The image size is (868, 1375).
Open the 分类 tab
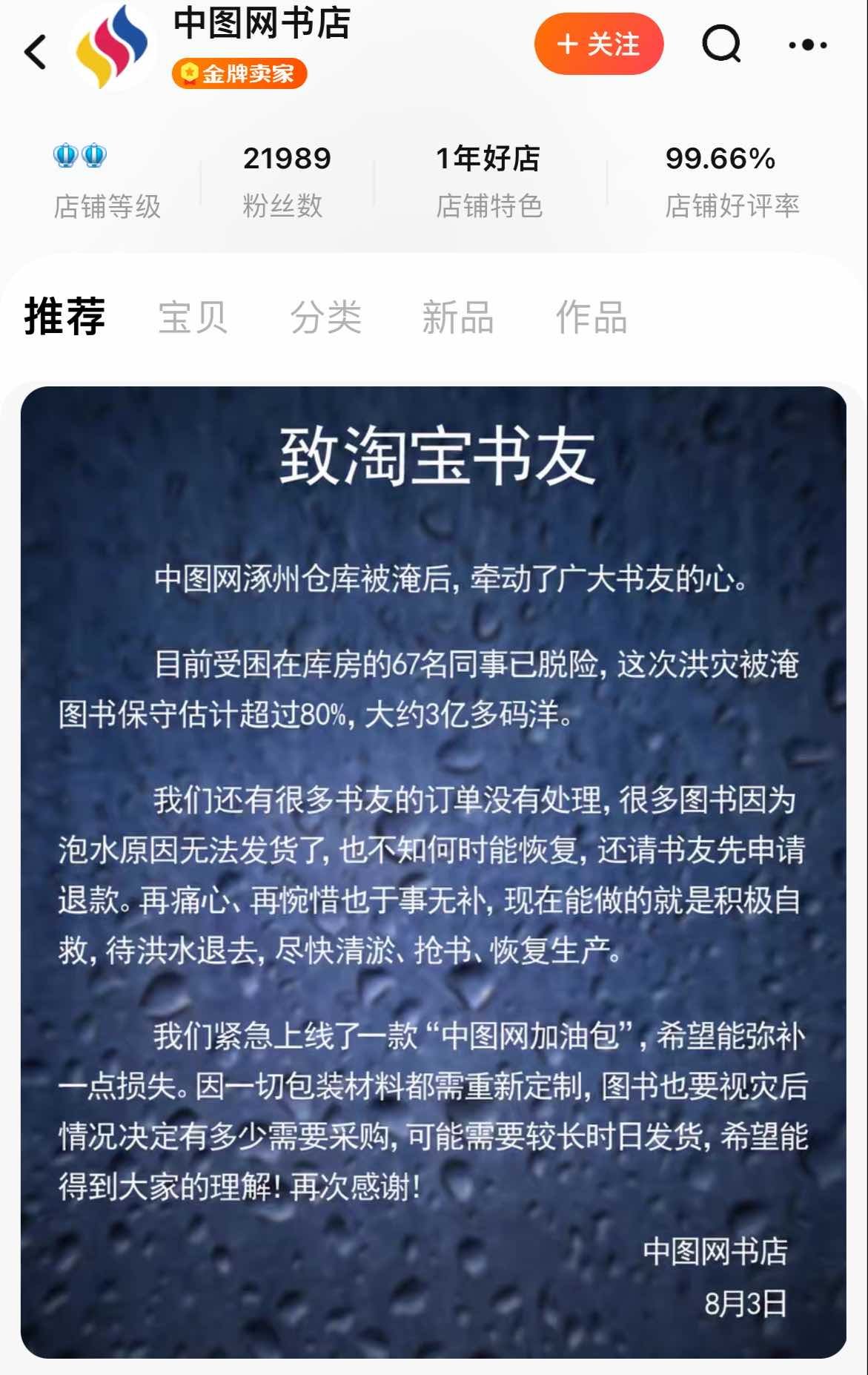[x=325, y=318]
